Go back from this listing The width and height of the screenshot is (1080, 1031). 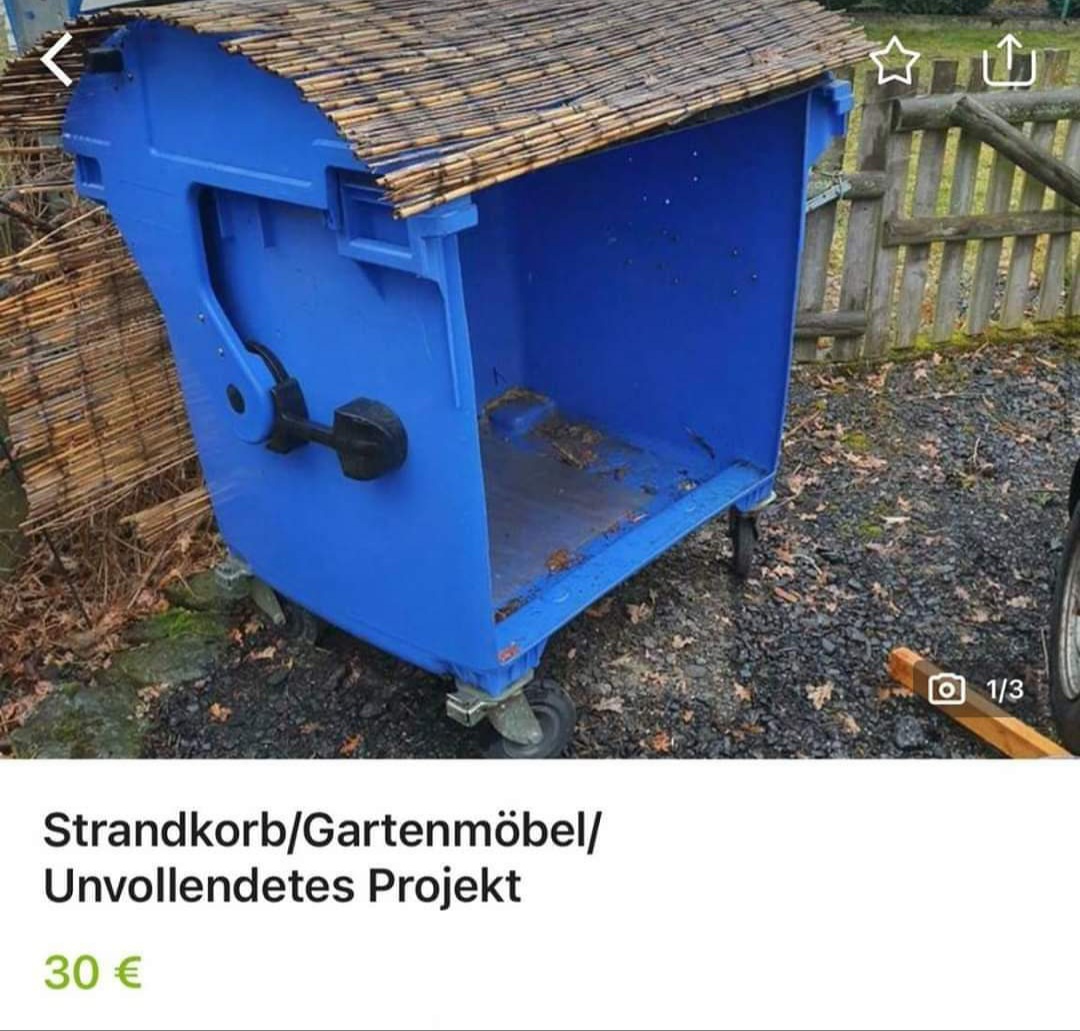click(x=57, y=60)
